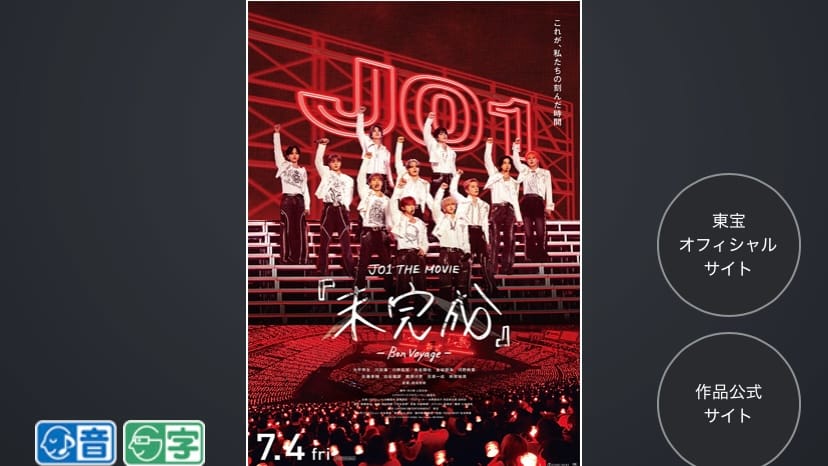828x466 pixels.
Task: Tap the JO1 THE MOVIE poster
Action: point(413,233)
